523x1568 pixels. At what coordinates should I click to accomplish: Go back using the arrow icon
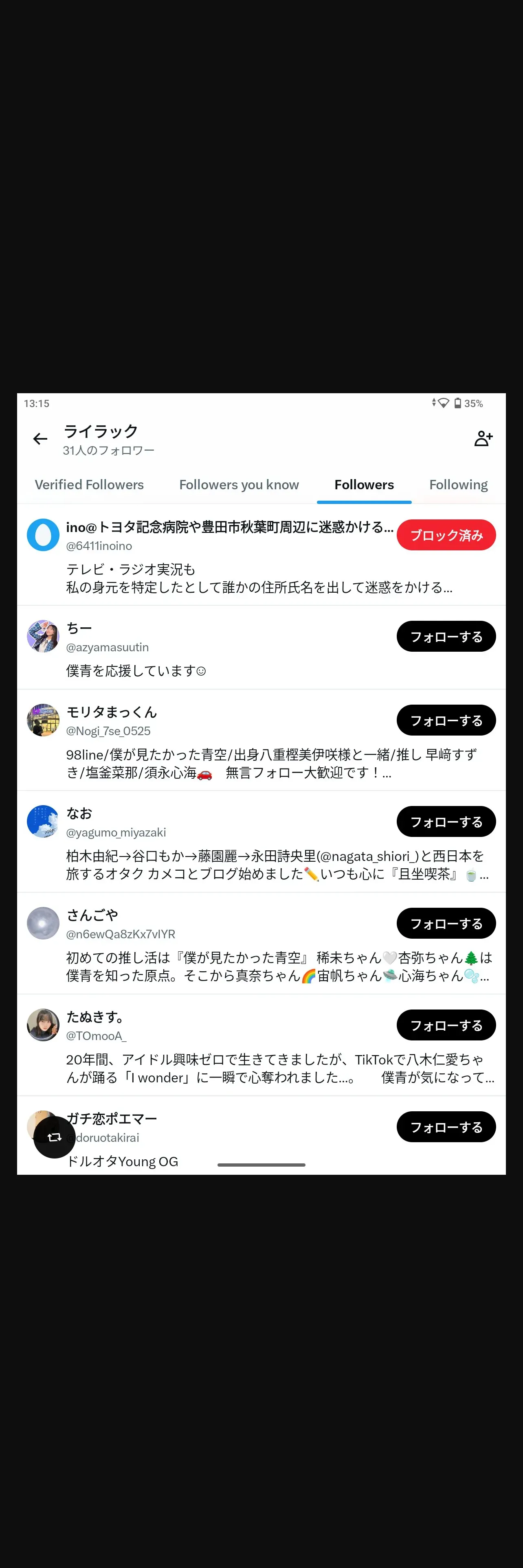tap(40, 439)
